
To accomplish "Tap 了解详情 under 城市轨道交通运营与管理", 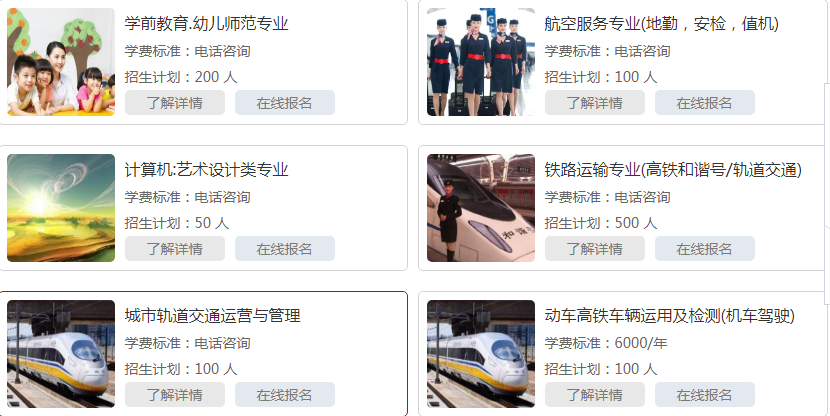I will coord(174,395).
